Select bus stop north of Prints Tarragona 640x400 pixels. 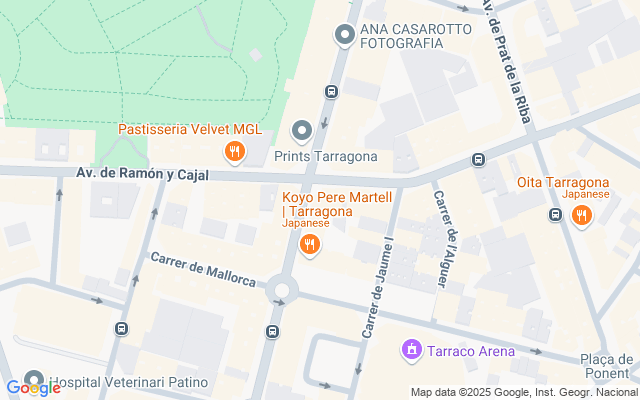click(x=330, y=92)
